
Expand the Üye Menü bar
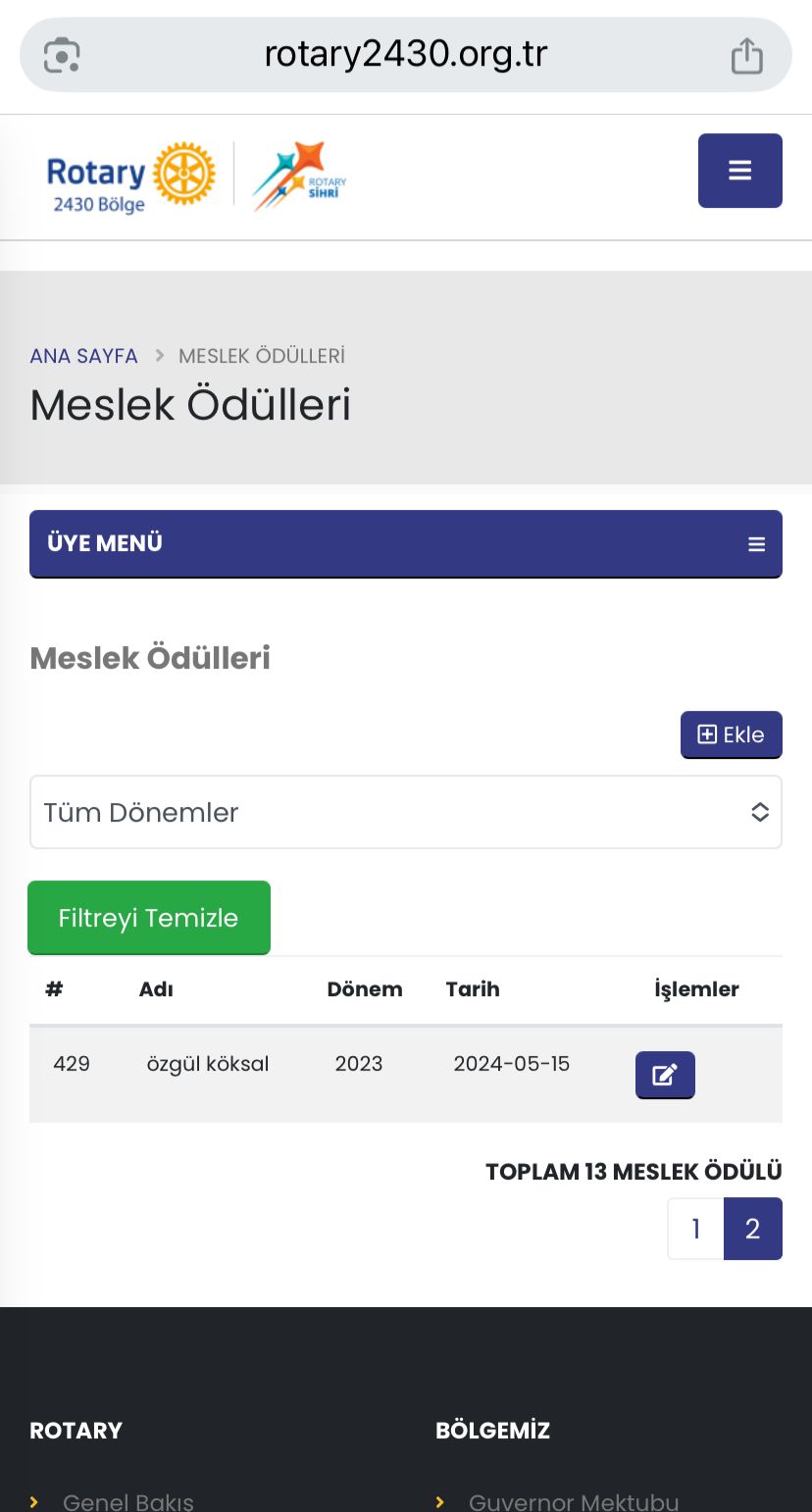point(406,543)
